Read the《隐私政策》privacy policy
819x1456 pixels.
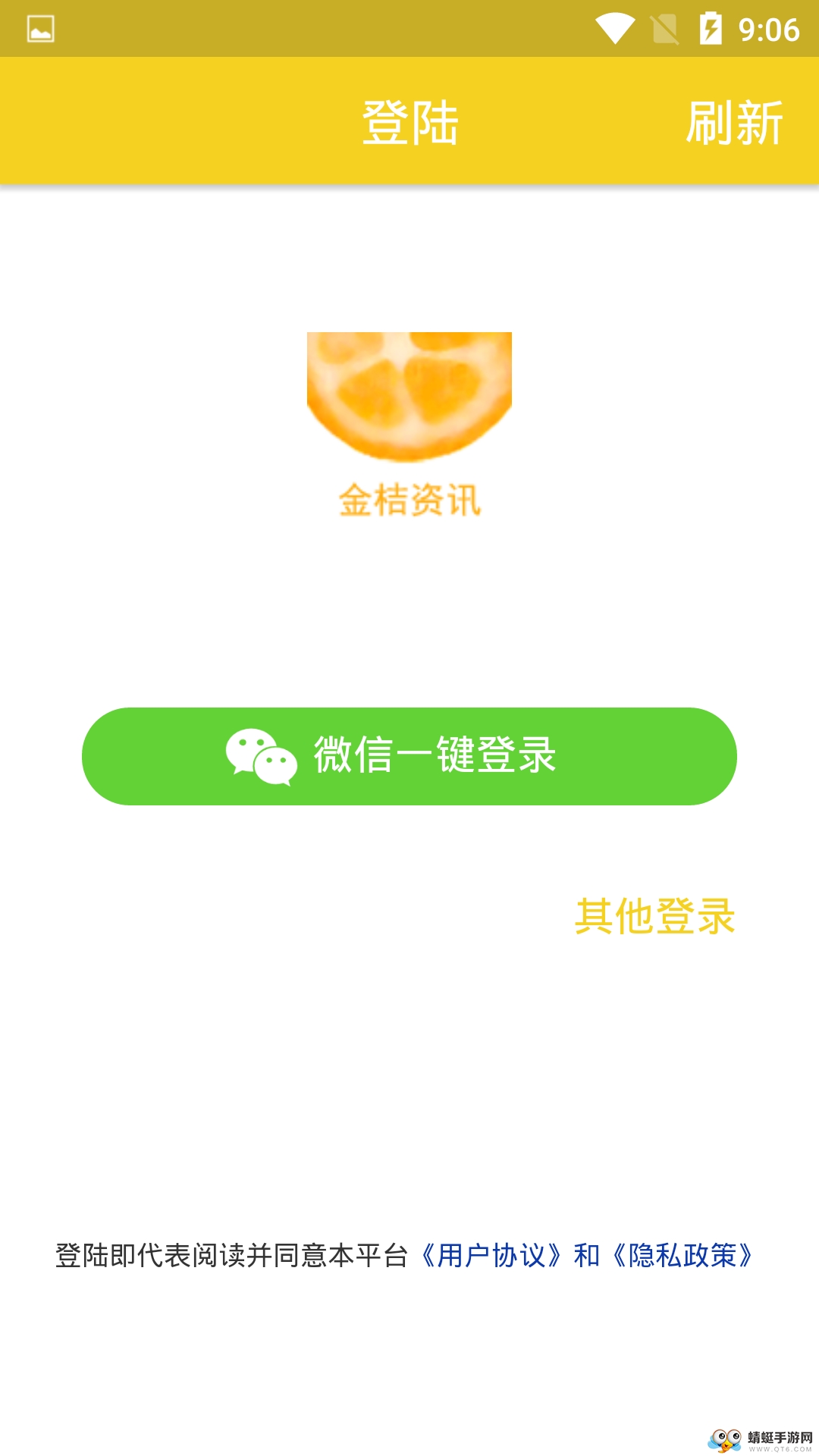(682, 1256)
